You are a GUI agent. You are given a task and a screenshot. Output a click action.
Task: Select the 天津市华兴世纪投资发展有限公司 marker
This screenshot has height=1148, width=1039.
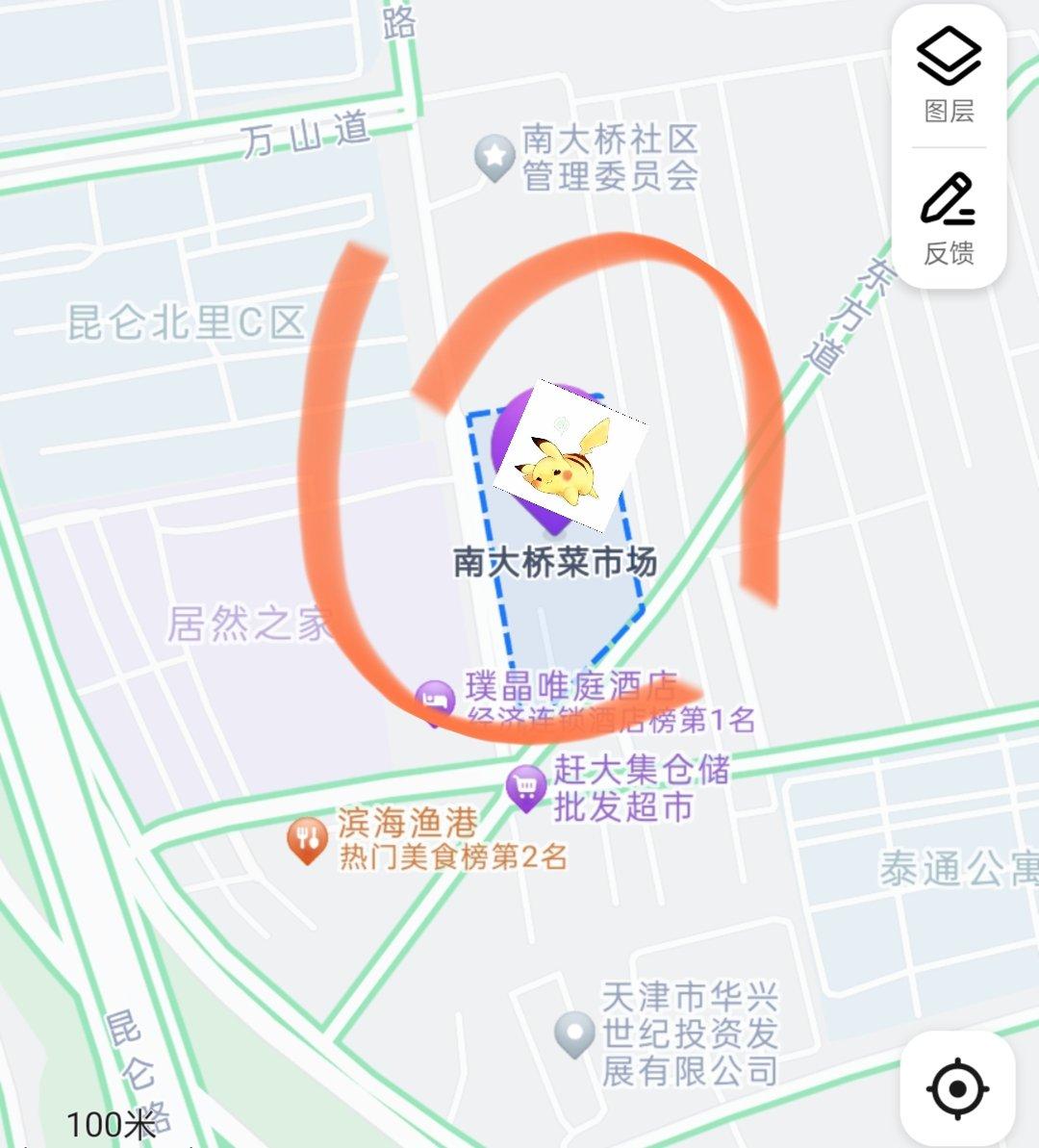coord(575,1033)
